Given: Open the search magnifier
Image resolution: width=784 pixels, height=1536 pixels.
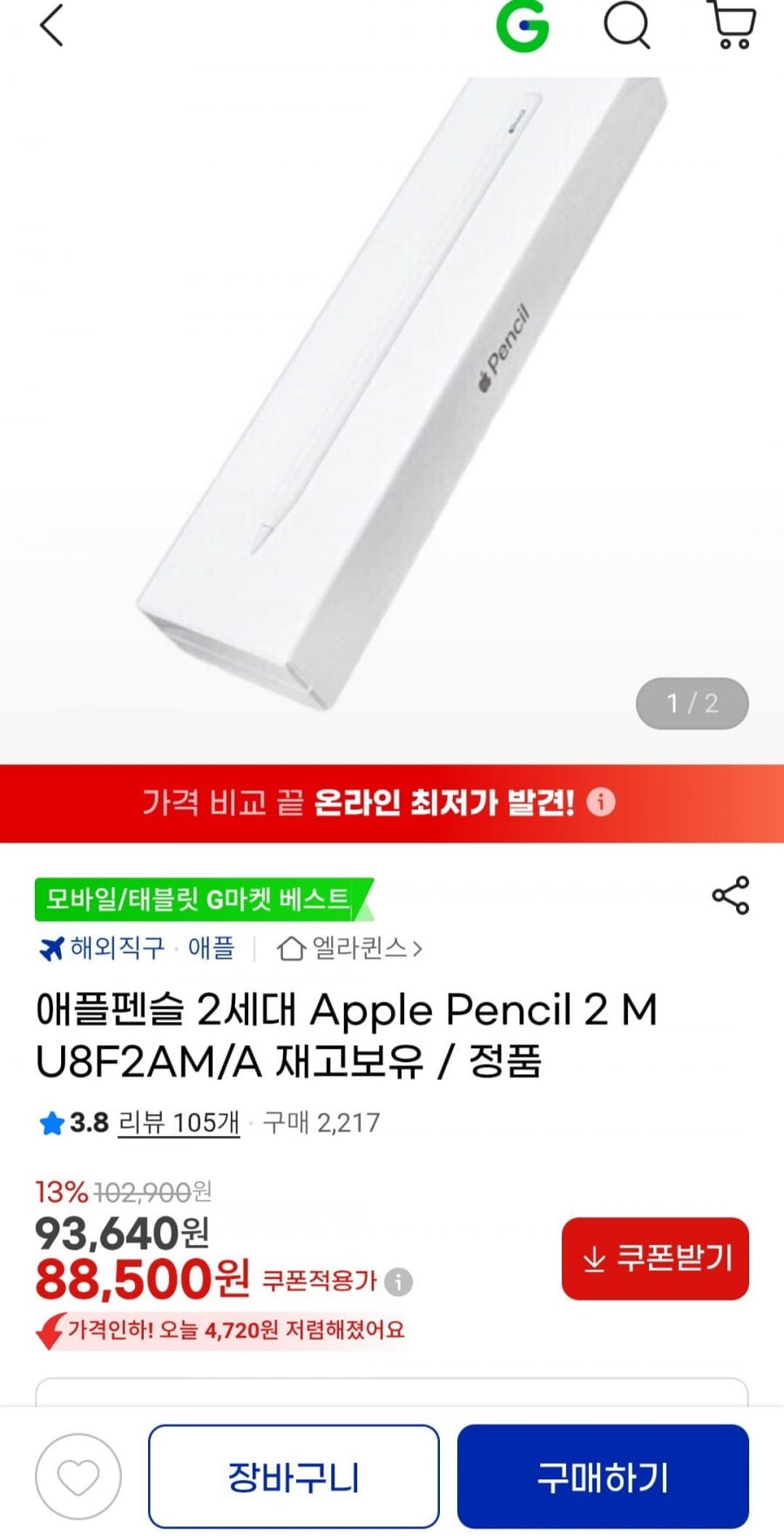Looking at the screenshot, I should tap(627, 26).
